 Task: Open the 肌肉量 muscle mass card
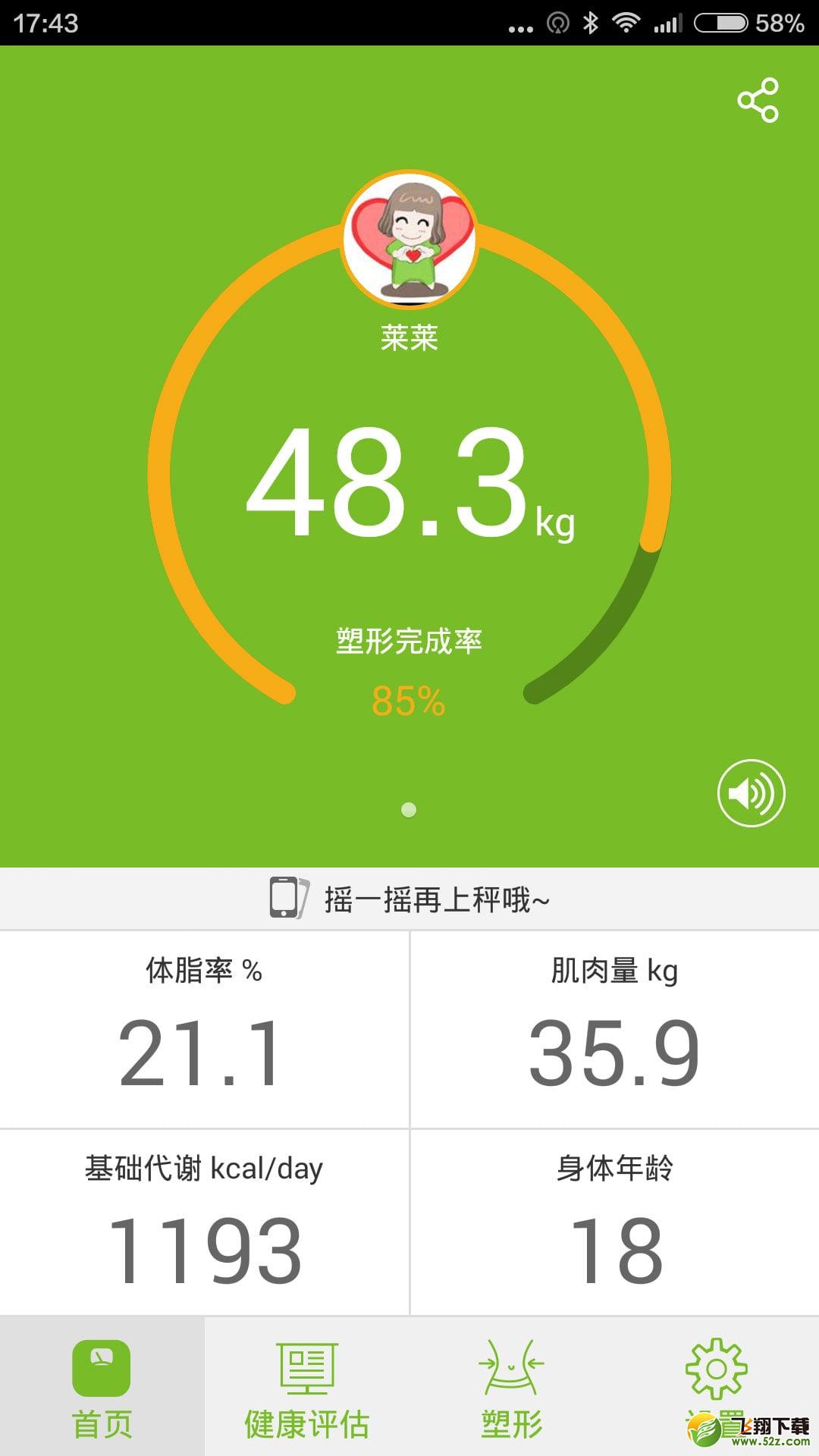pos(615,1029)
